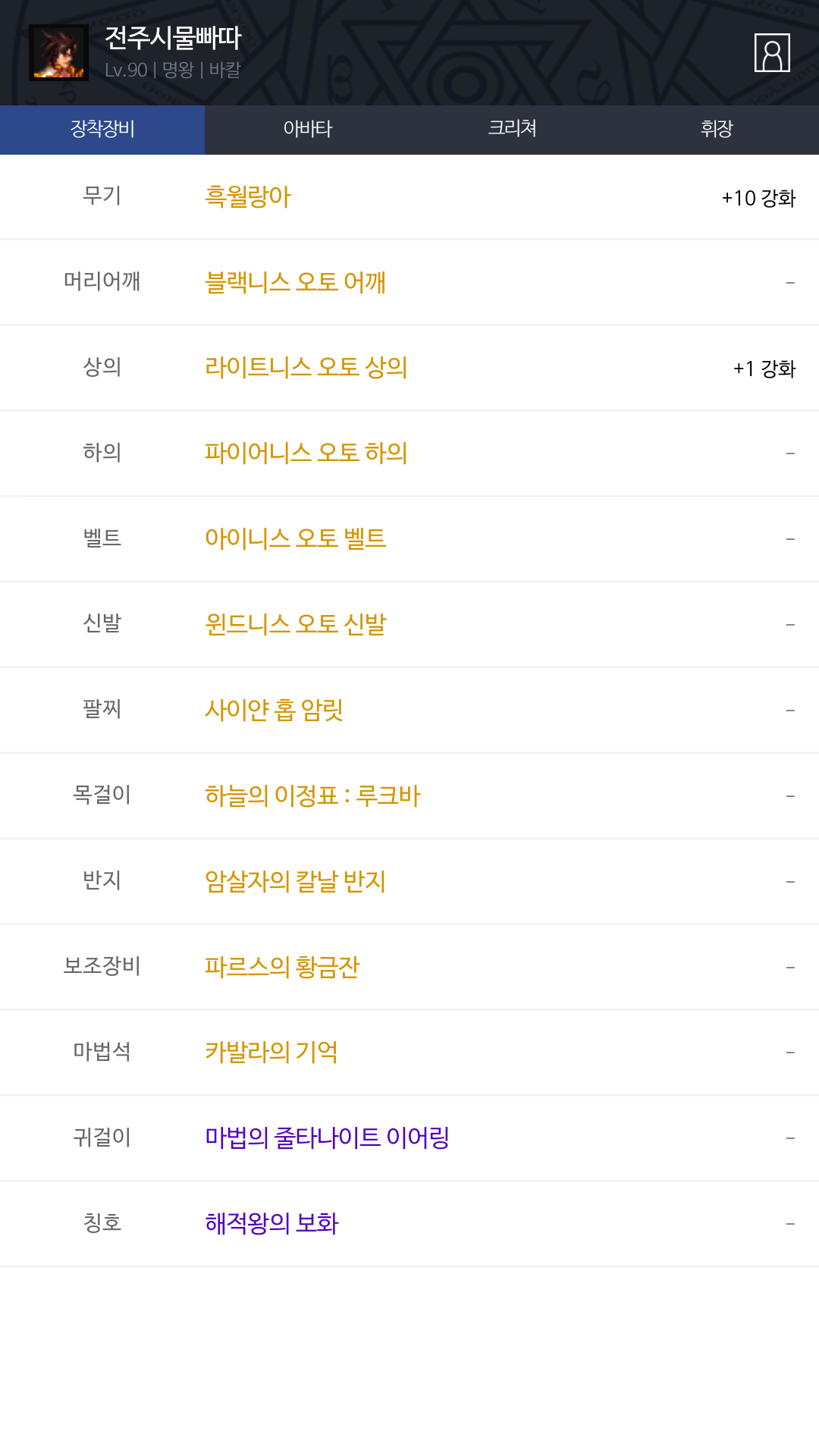Viewport: 819px width, 1456px height.
Task: Select the 장착장비 tab
Action: (102, 130)
